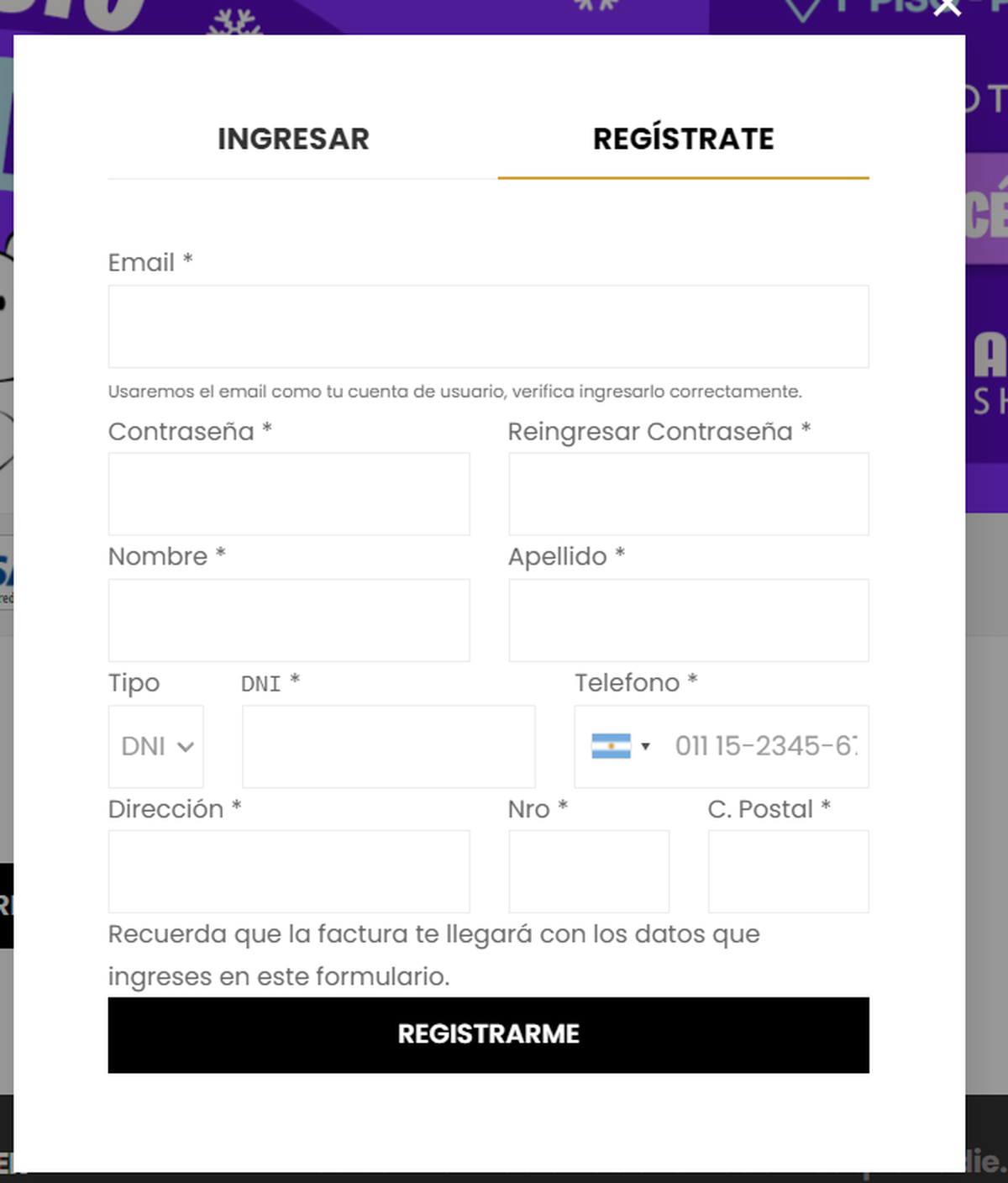The width and height of the screenshot is (1008, 1183).
Task: Close the registration dialog
Action: (x=947, y=8)
